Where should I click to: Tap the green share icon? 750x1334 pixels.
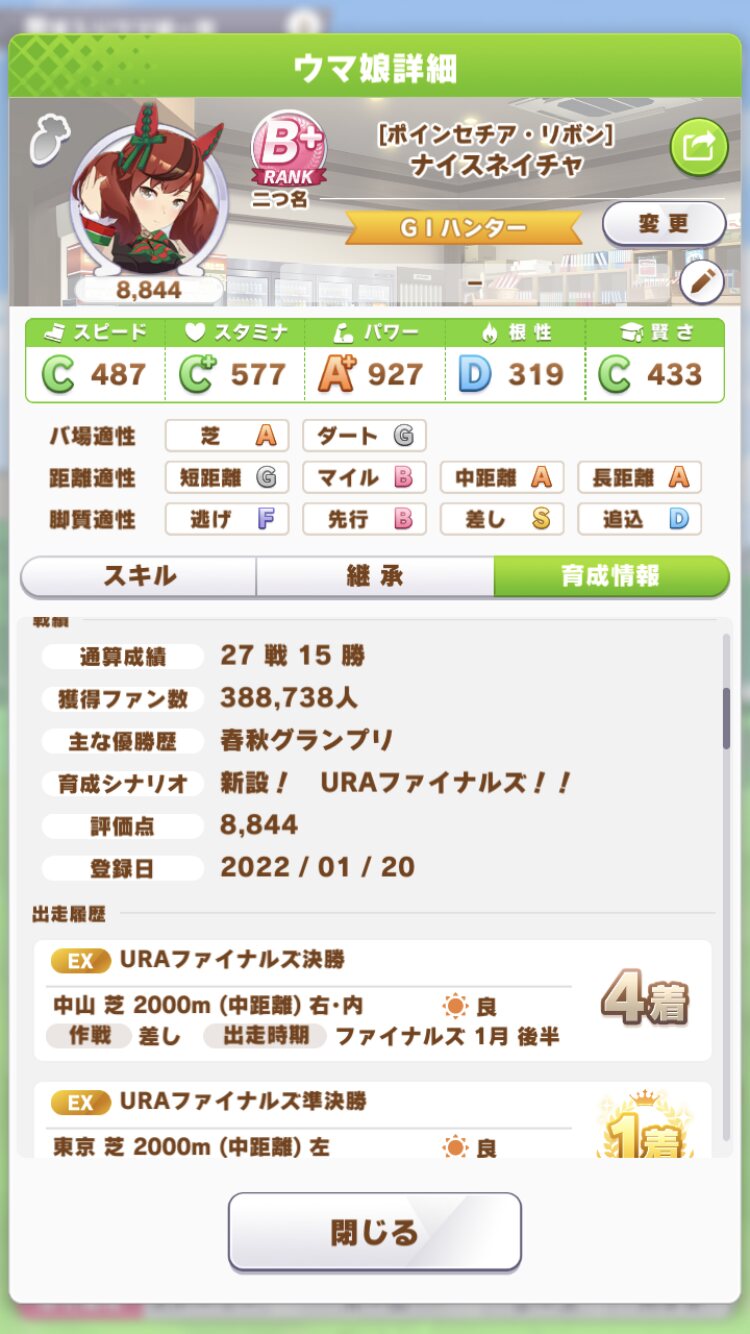pyautogui.click(x=699, y=148)
